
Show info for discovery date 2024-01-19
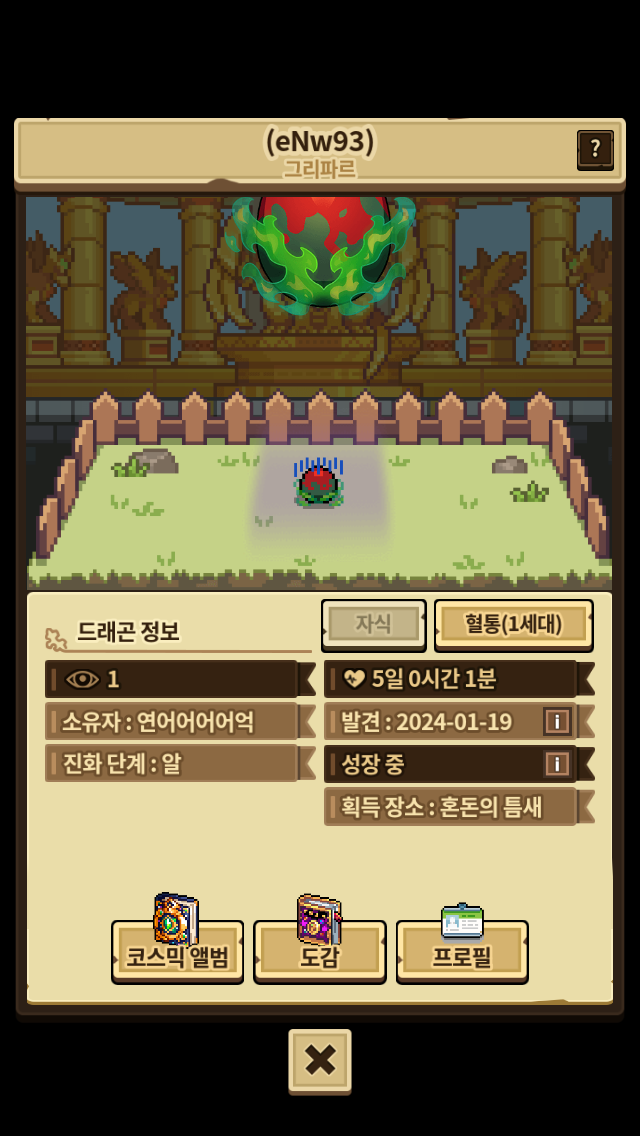pyautogui.click(x=557, y=721)
